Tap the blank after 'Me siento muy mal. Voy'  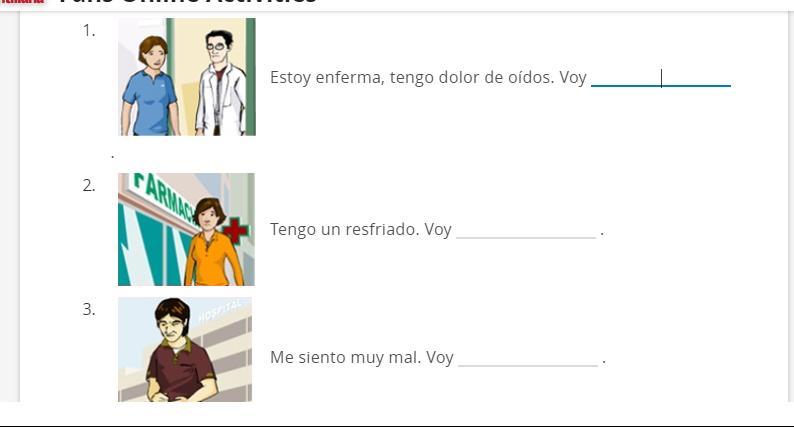pyautogui.click(x=528, y=357)
